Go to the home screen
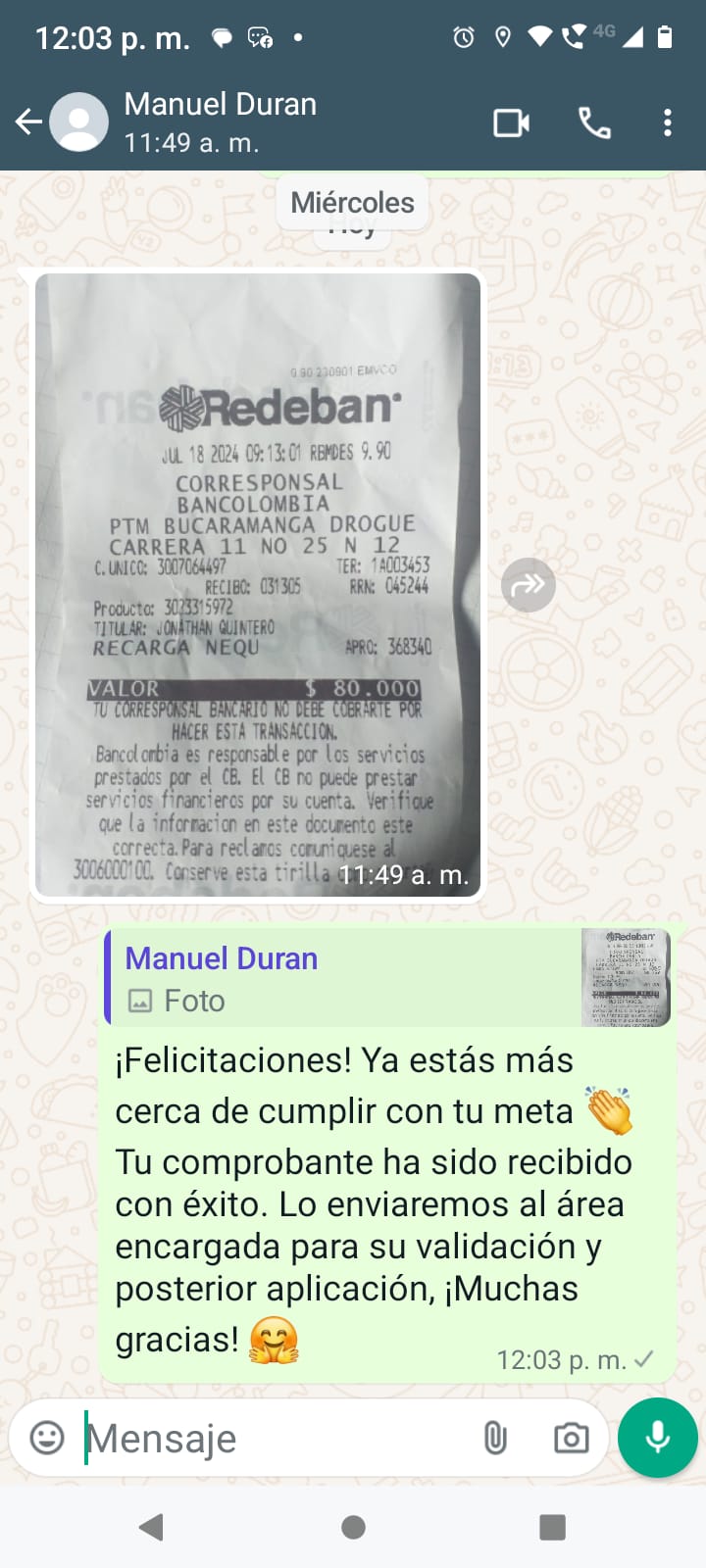 click(353, 1527)
